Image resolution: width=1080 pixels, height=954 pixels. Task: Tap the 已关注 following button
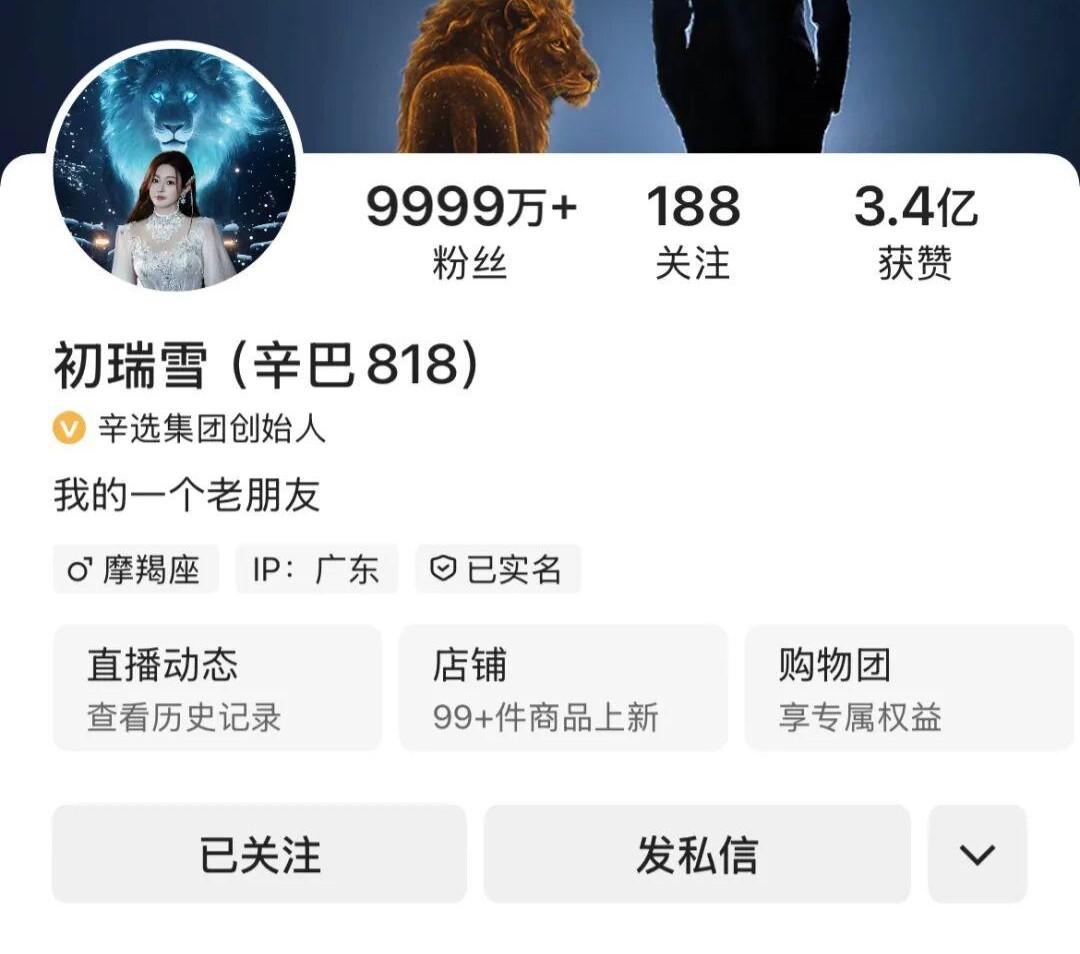tap(259, 854)
